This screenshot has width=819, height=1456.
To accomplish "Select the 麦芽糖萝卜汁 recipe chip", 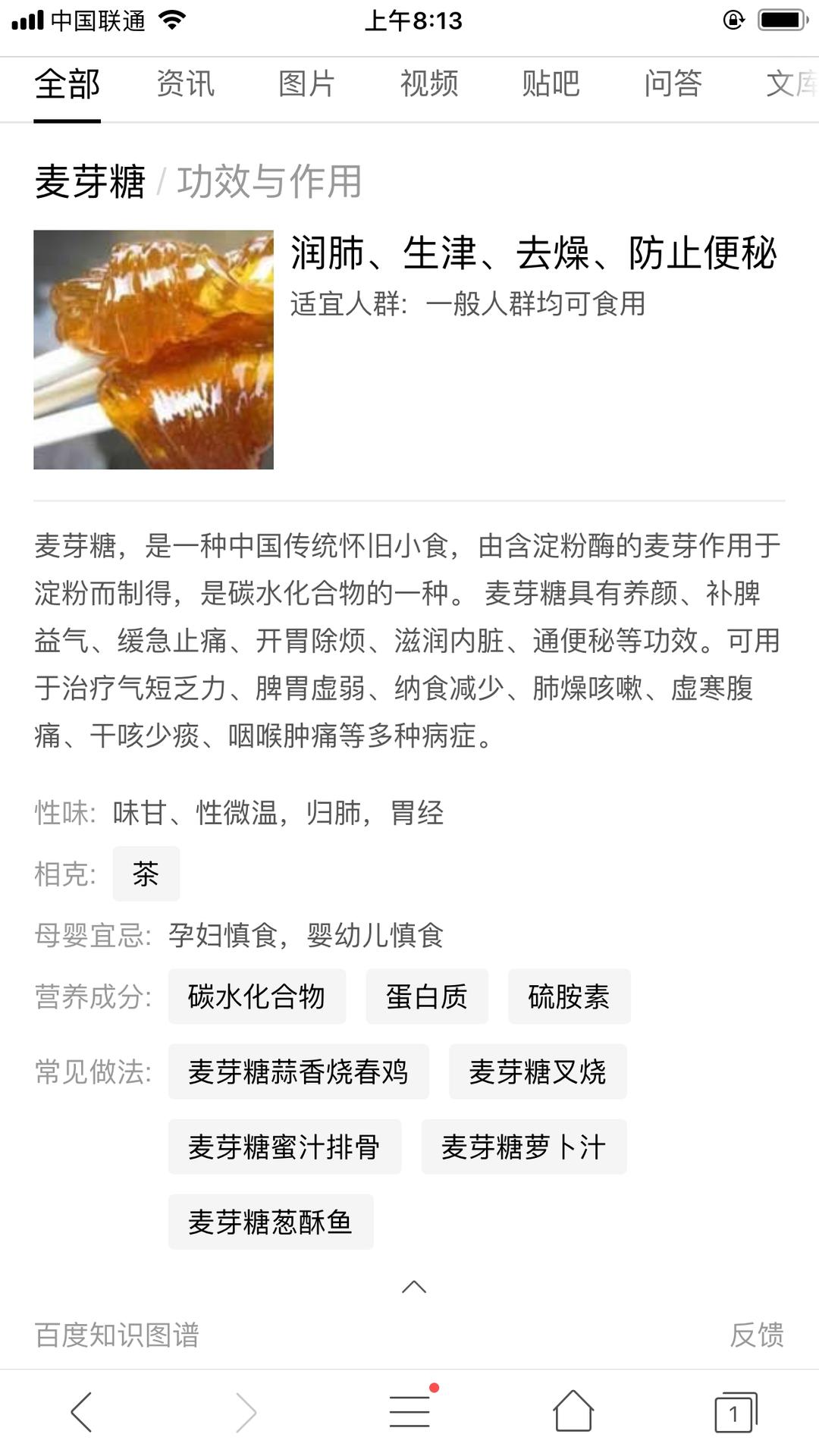I will click(x=523, y=1147).
